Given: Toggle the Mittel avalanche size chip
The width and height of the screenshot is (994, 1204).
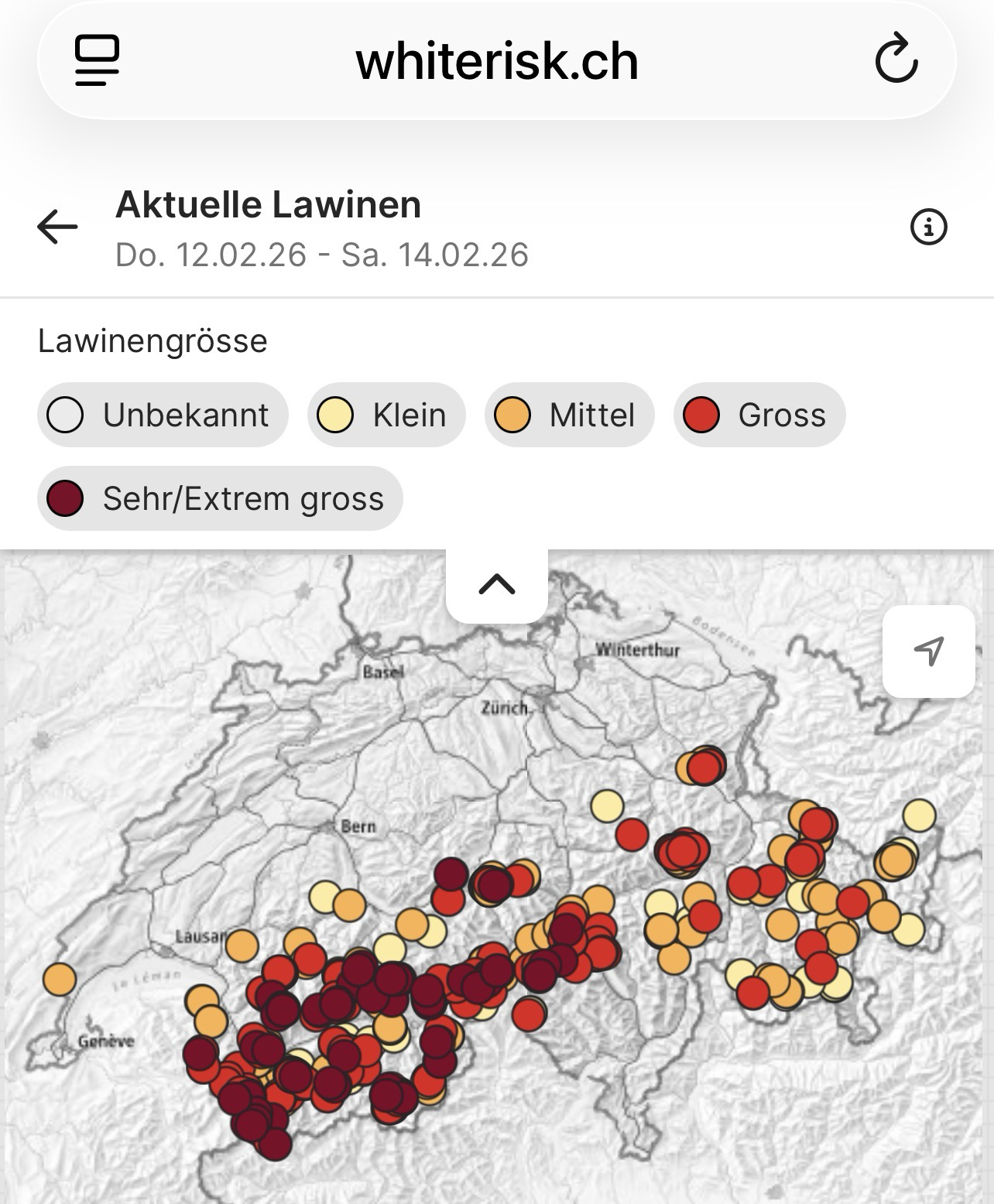Looking at the screenshot, I should (569, 416).
